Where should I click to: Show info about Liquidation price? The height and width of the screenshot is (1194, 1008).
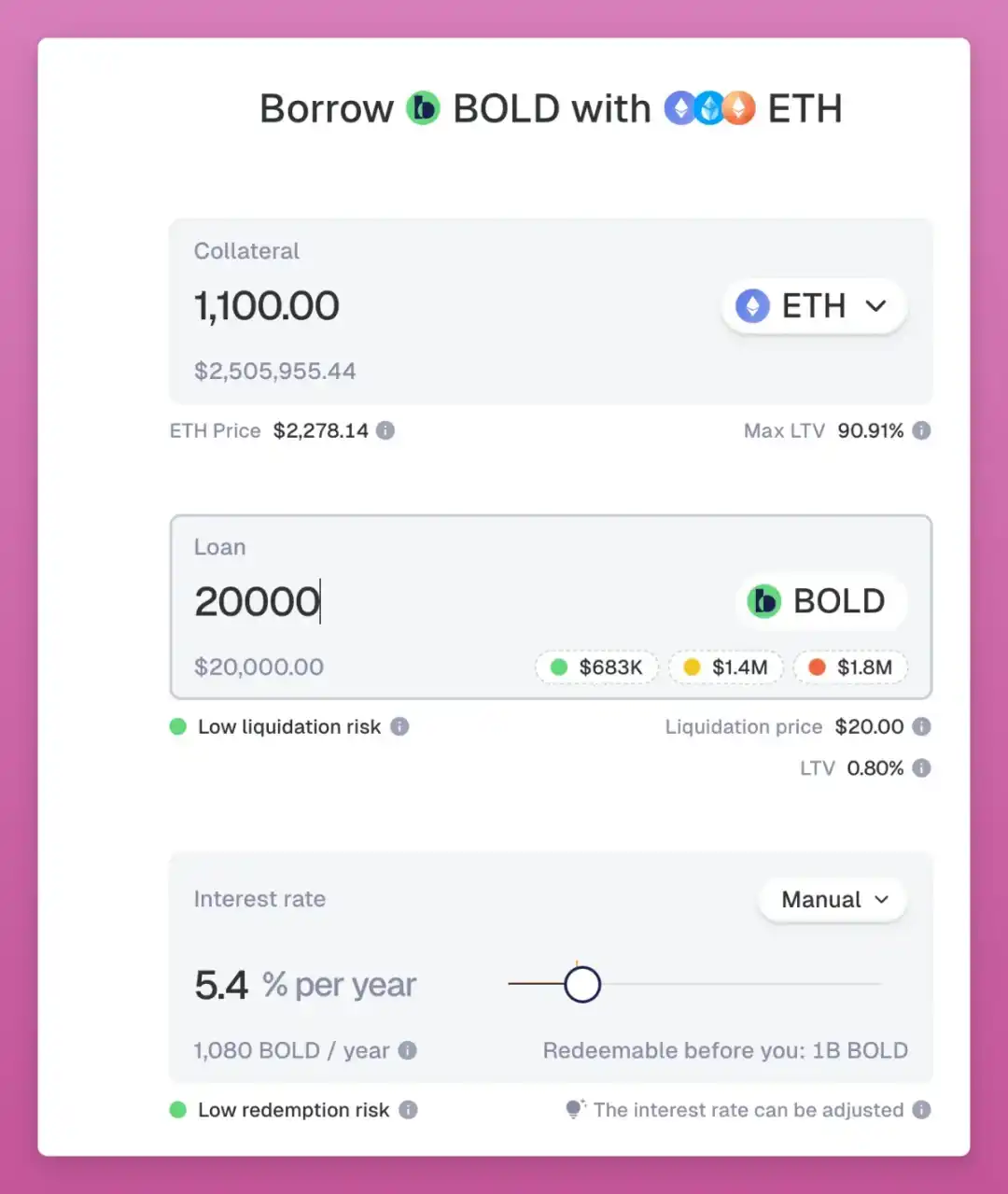921,726
